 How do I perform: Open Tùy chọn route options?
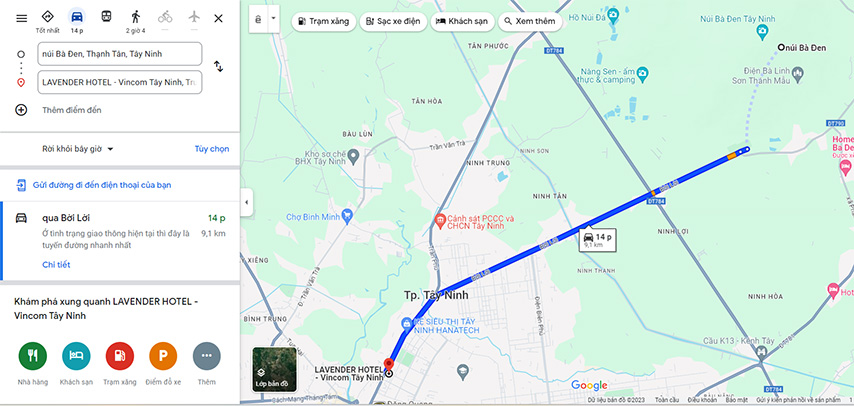pos(211,149)
